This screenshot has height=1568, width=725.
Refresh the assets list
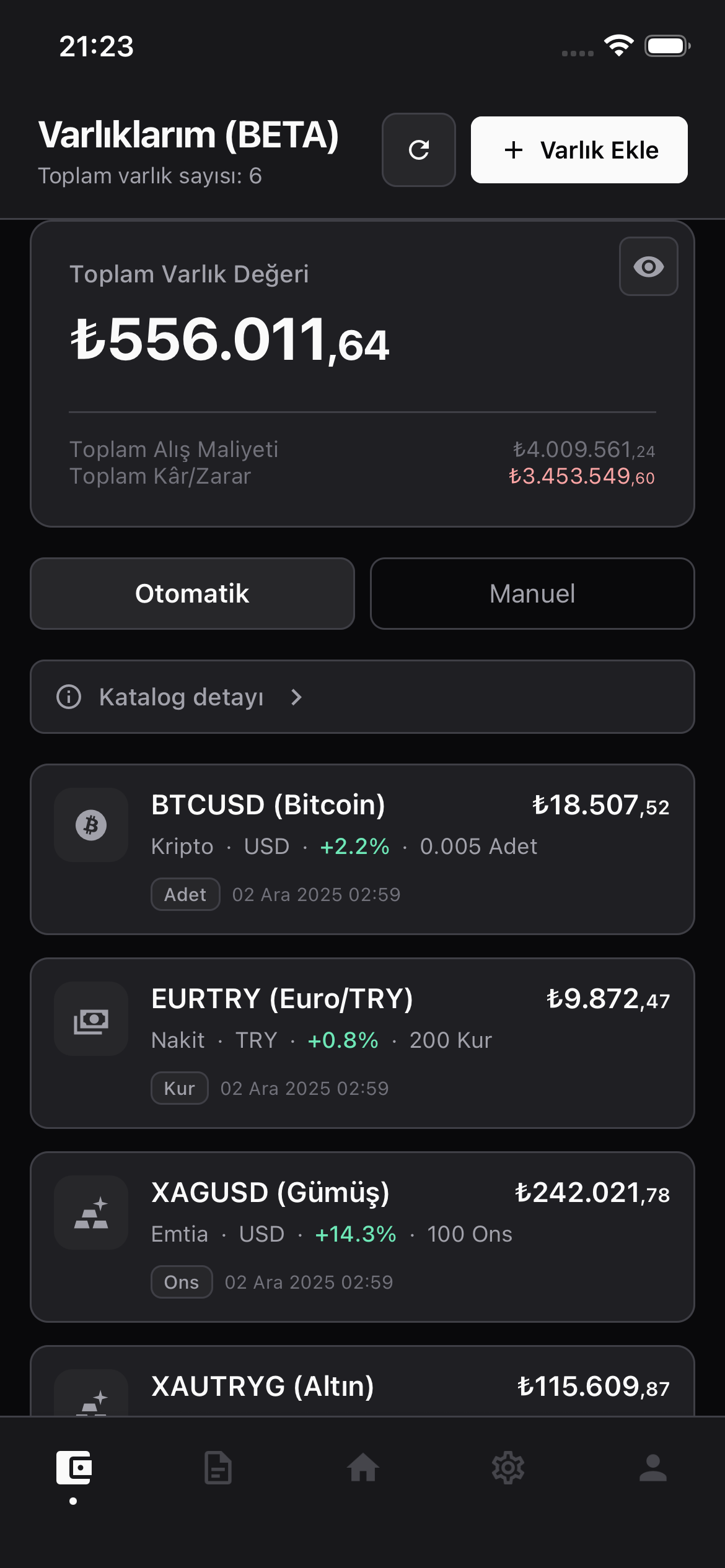point(419,149)
